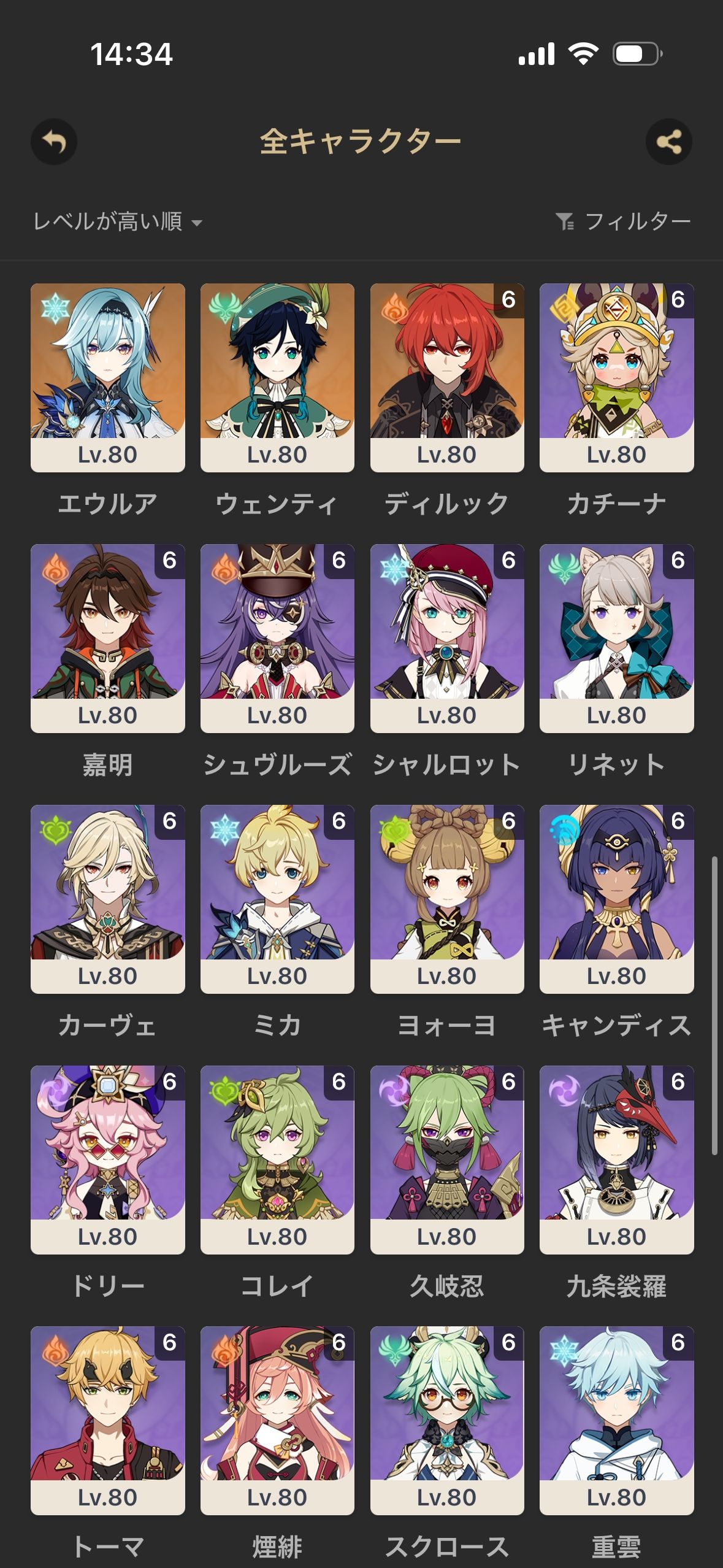
Task: Open カーヴェ character card
Action: (108, 899)
